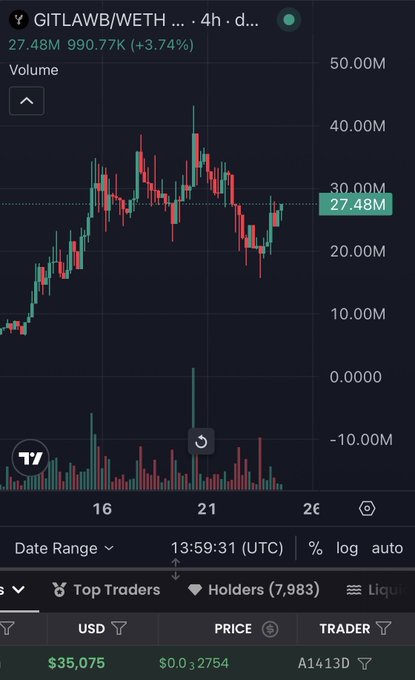This screenshot has width=415, height=680.
Task: Toggle the percent scale
Action: tap(315, 548)
